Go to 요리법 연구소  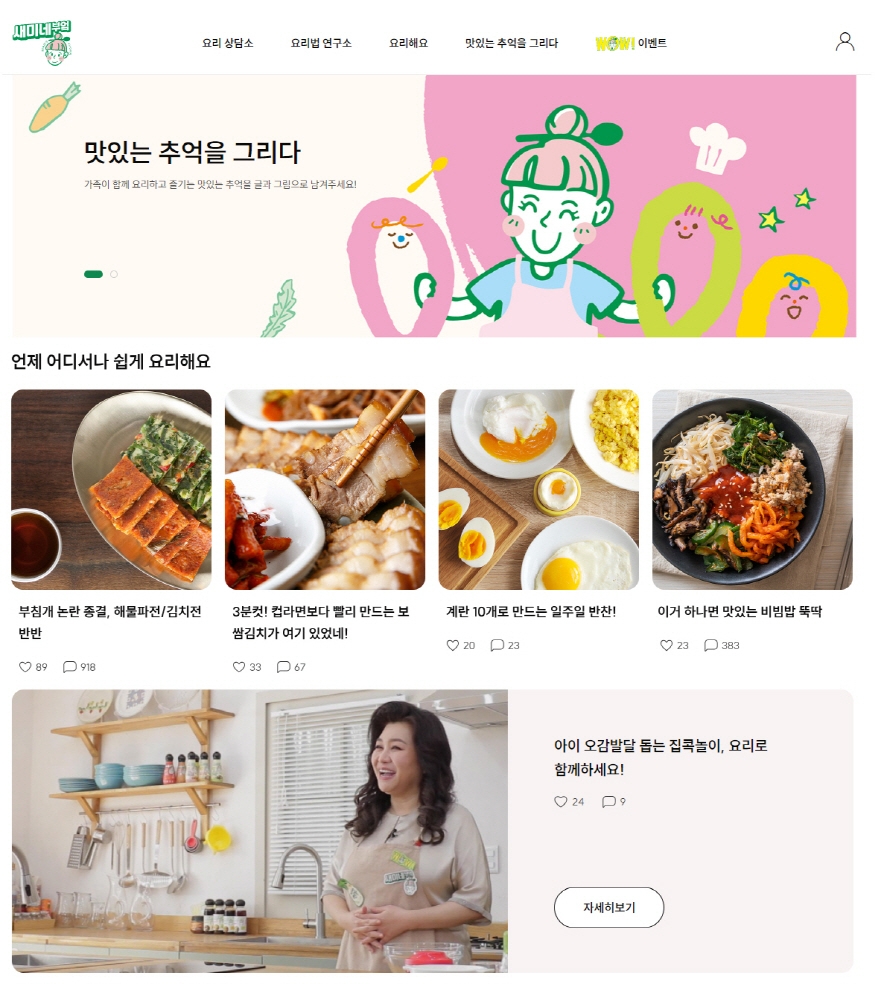click(321, 43)
